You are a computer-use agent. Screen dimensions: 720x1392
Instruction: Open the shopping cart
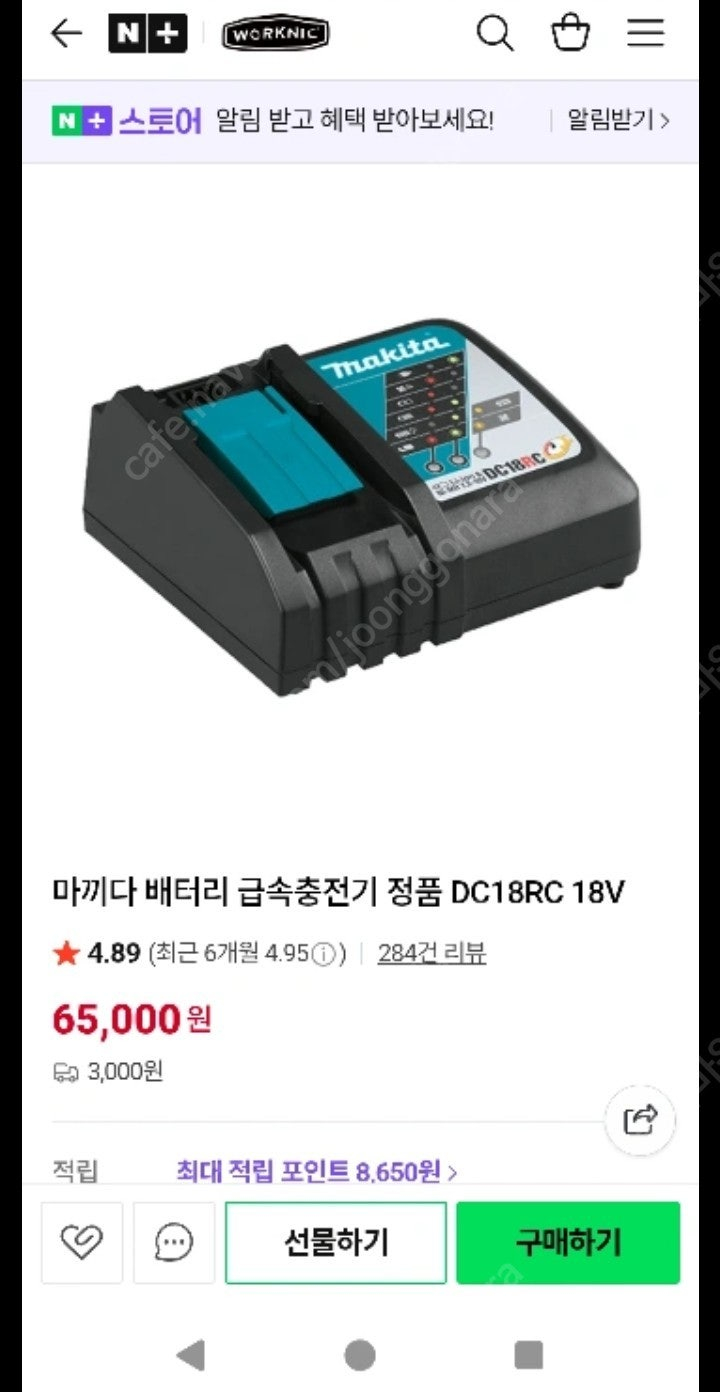click(570, 34)
